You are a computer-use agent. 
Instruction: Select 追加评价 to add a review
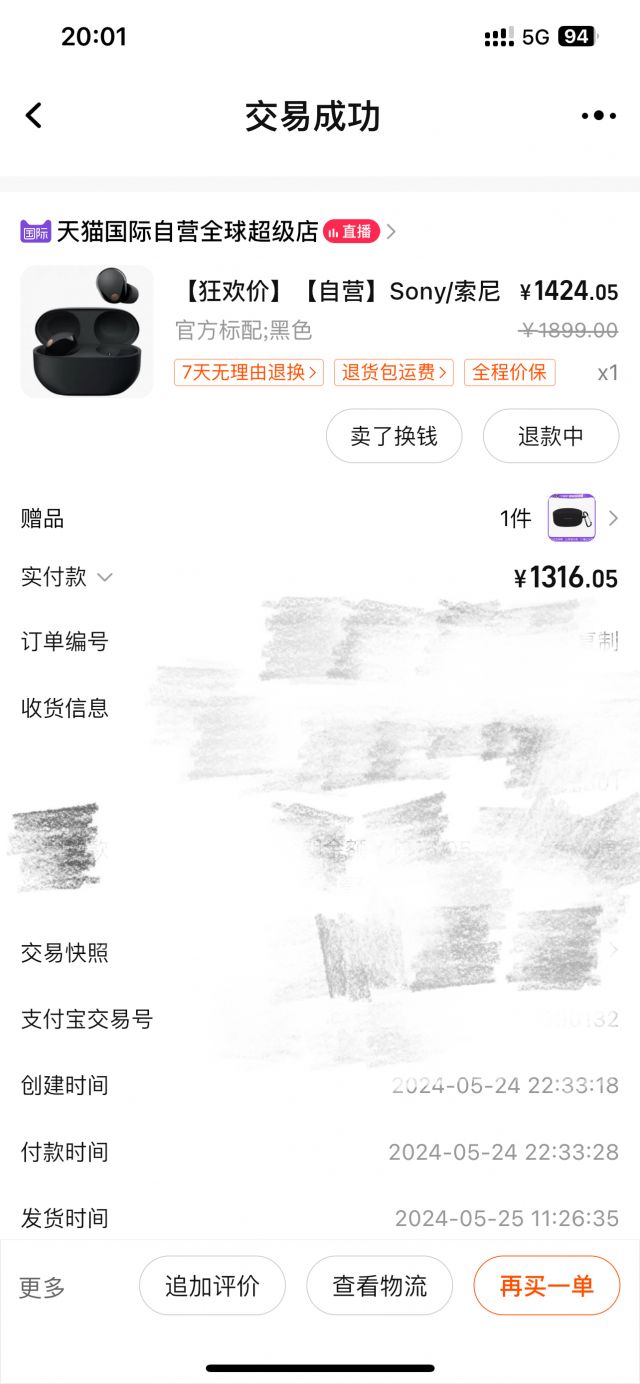(212, 1285)
